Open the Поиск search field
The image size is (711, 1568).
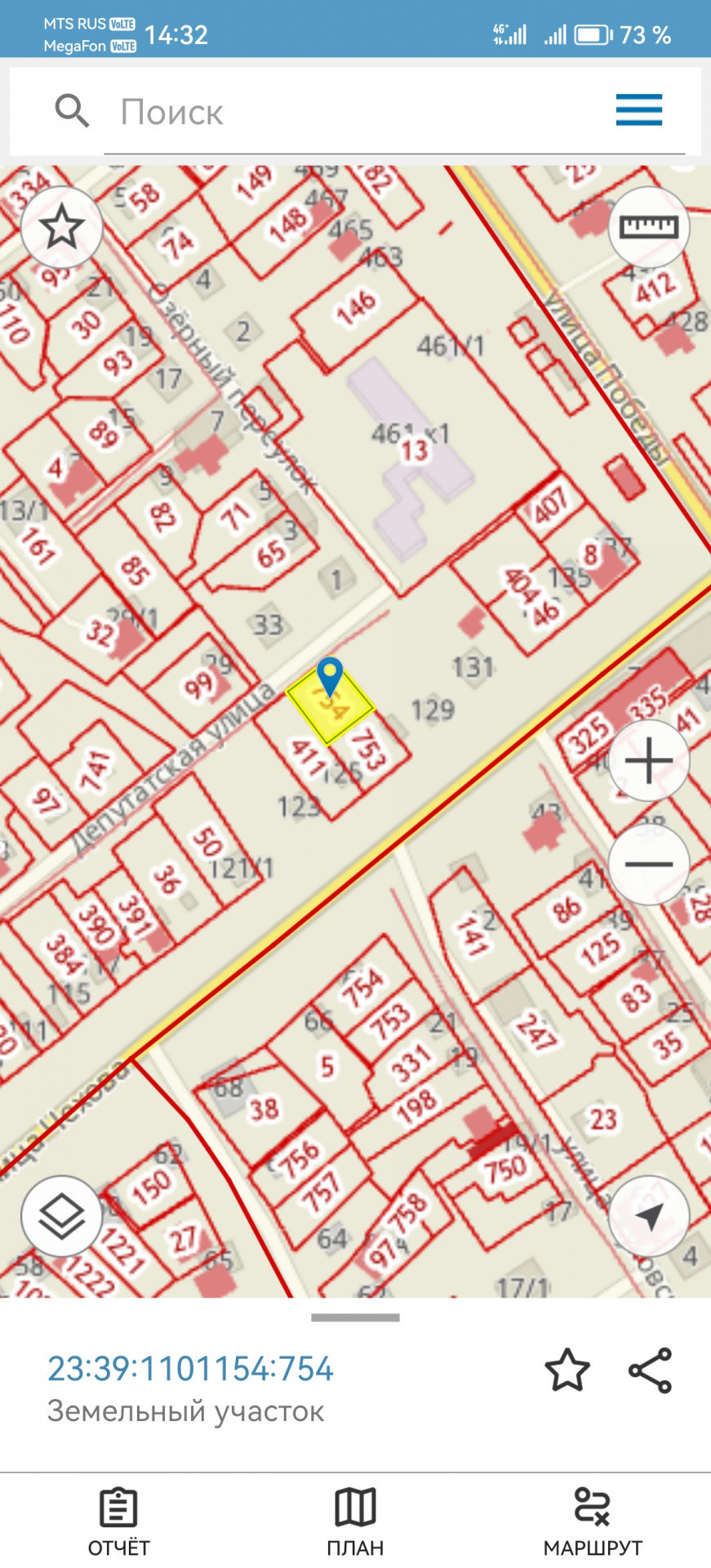pyautogui.click(x=392, y=112)
